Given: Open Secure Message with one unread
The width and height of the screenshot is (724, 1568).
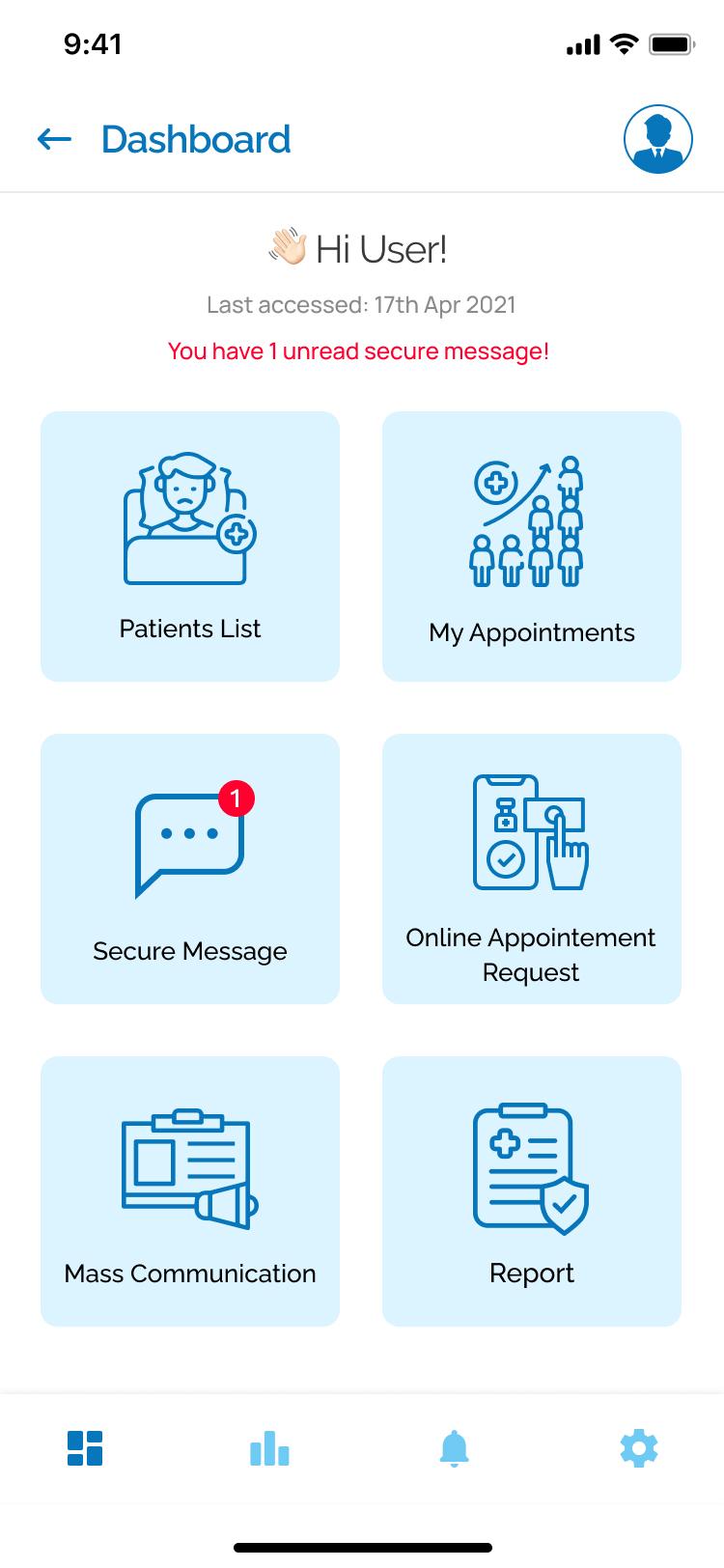Looking at the screenshot, I should (x=190, y=869).
